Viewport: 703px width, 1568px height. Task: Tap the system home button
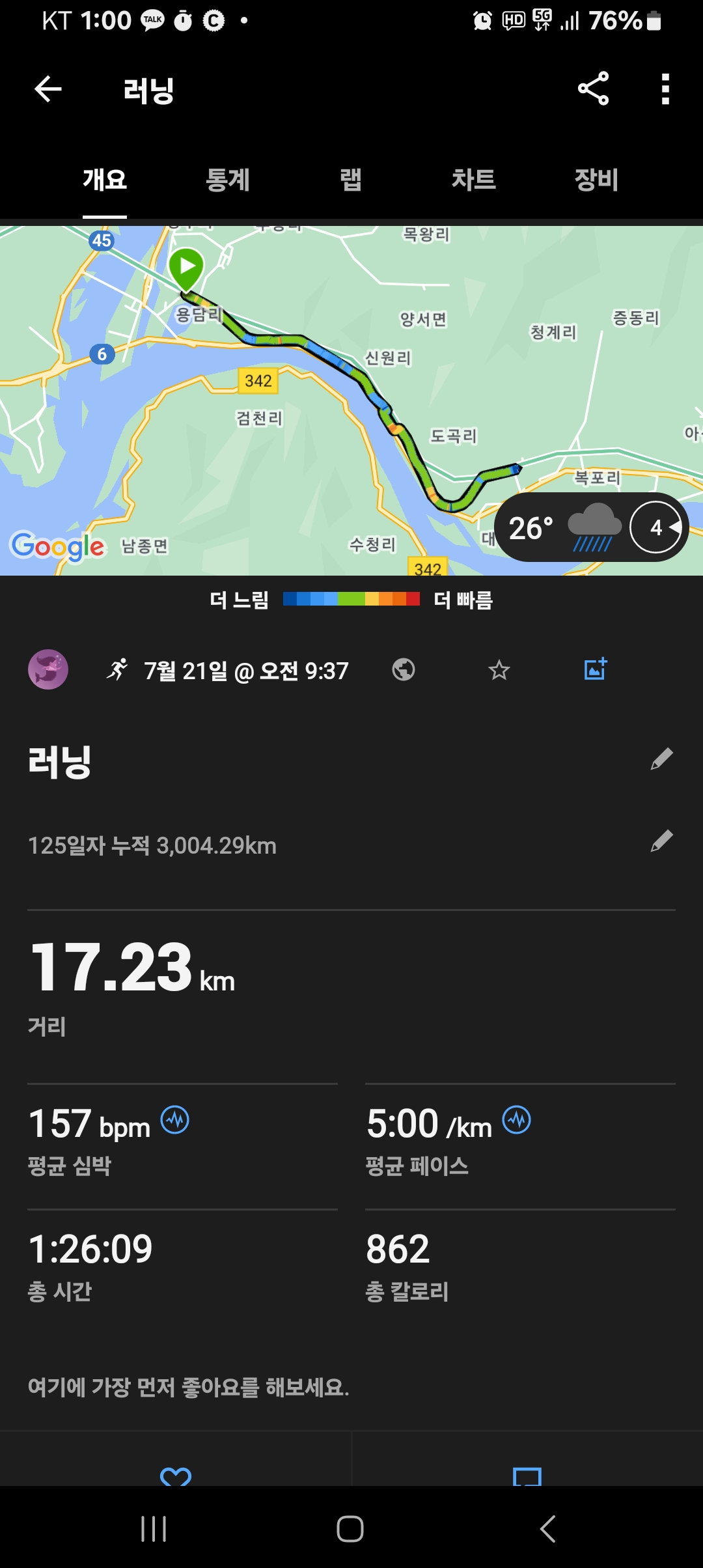(x=350, y=1529)
